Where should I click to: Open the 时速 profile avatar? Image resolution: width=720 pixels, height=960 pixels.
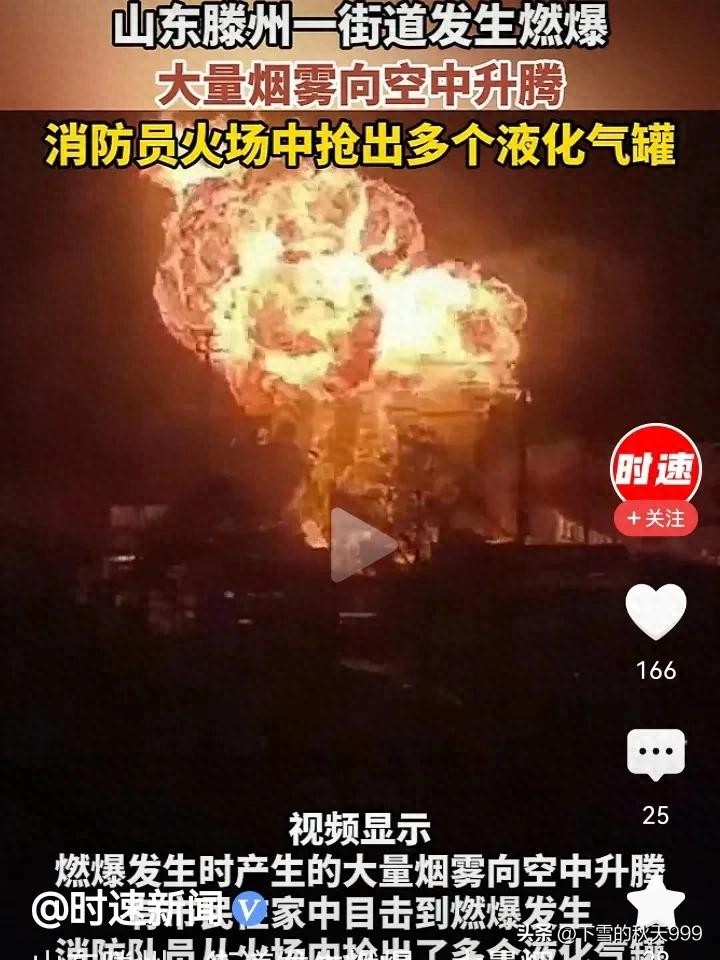[655, 470]
